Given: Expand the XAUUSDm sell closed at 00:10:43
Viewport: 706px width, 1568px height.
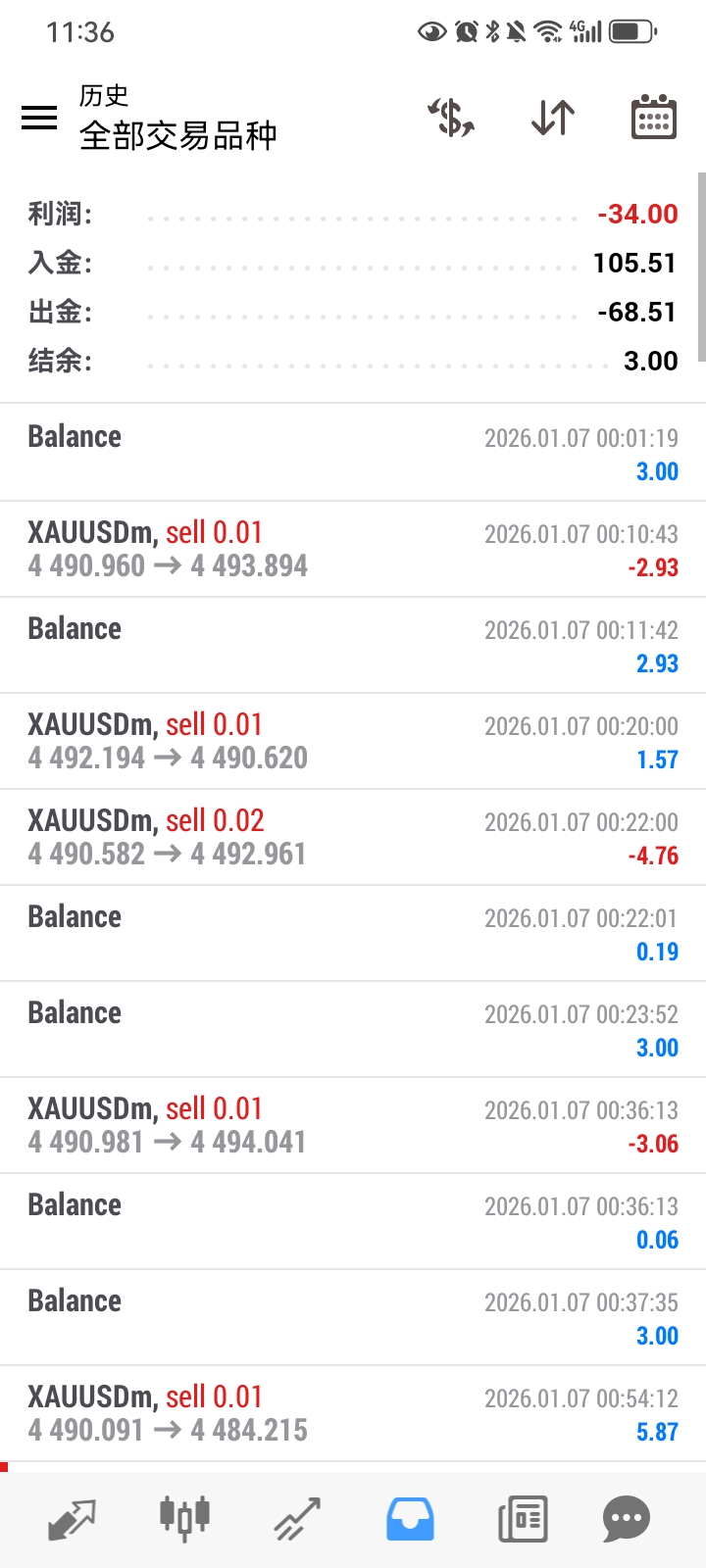Looking at the screenshot, I should point(353,549).
